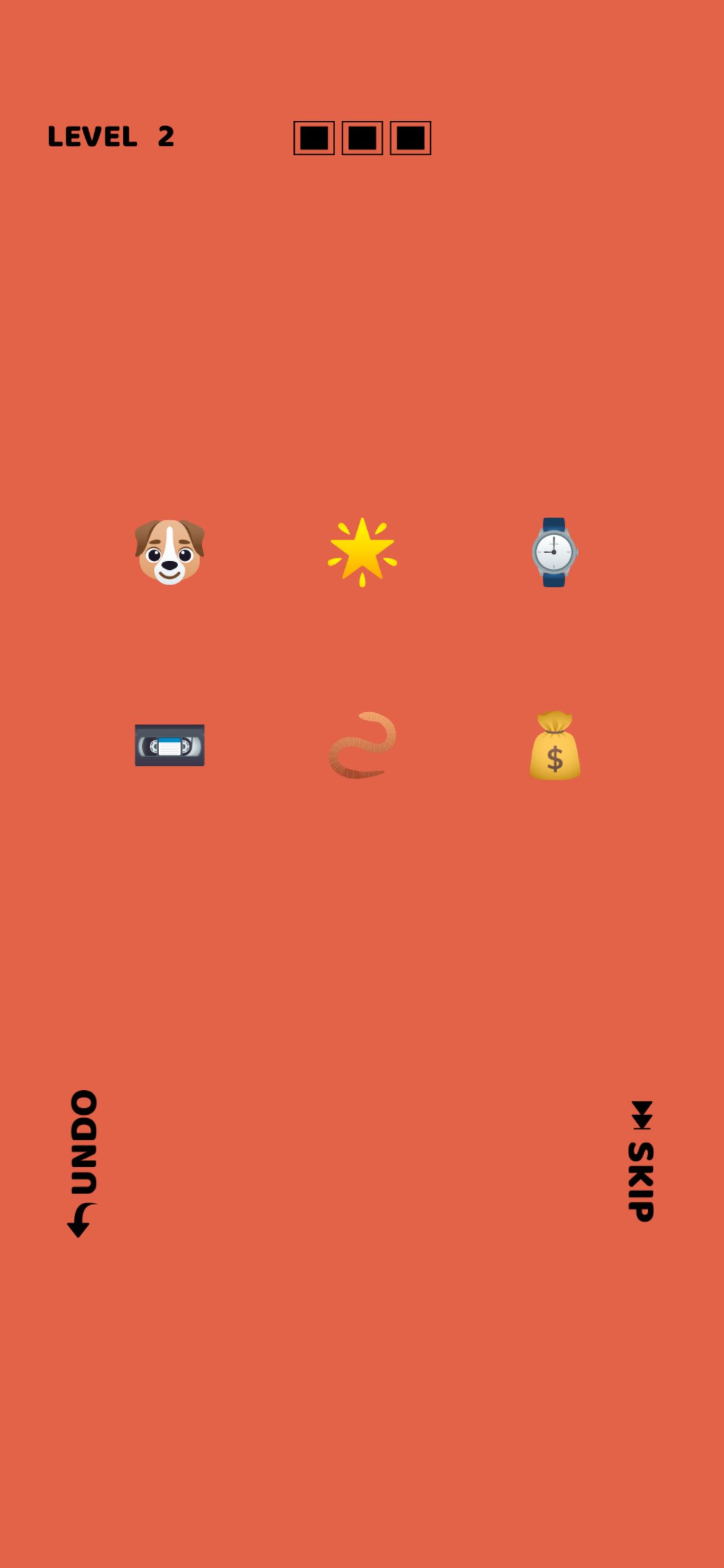Pick the glowing star emoji

[362, 552]
